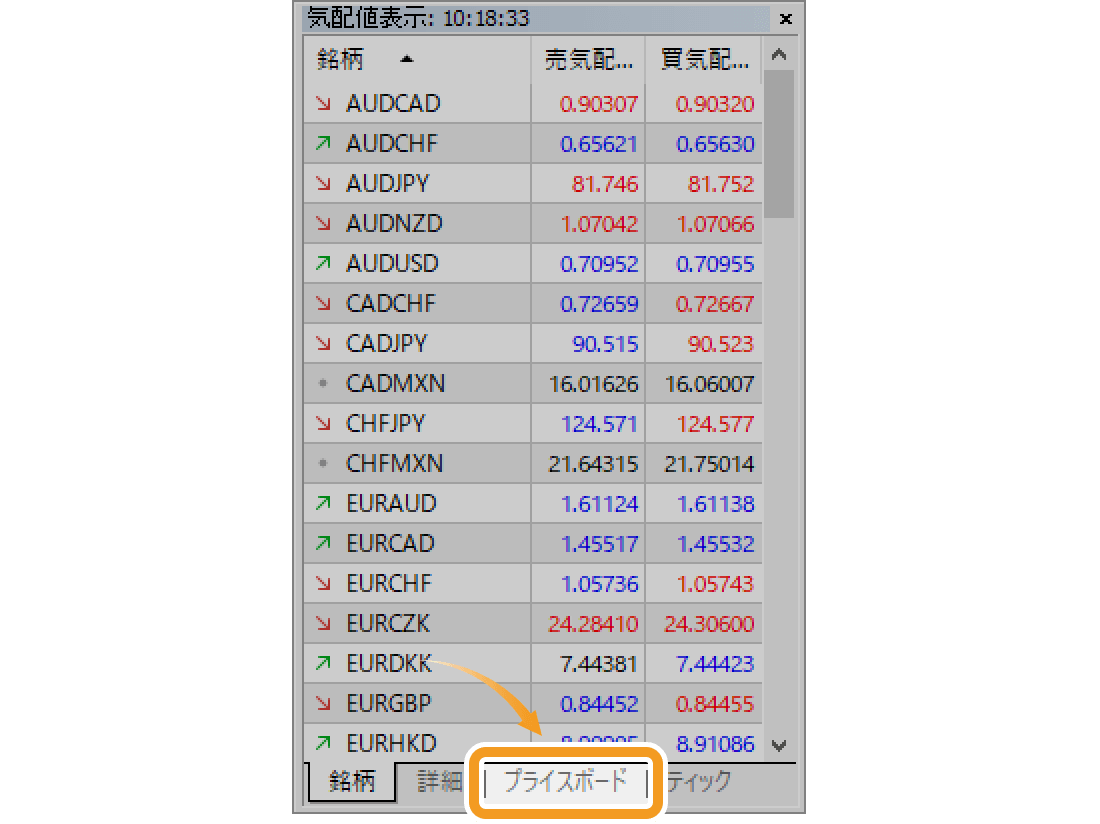The height and width of the screenshot is (824, 1100).
Task: Tap the scrollbar's up arrow
Action: point(780,55)
